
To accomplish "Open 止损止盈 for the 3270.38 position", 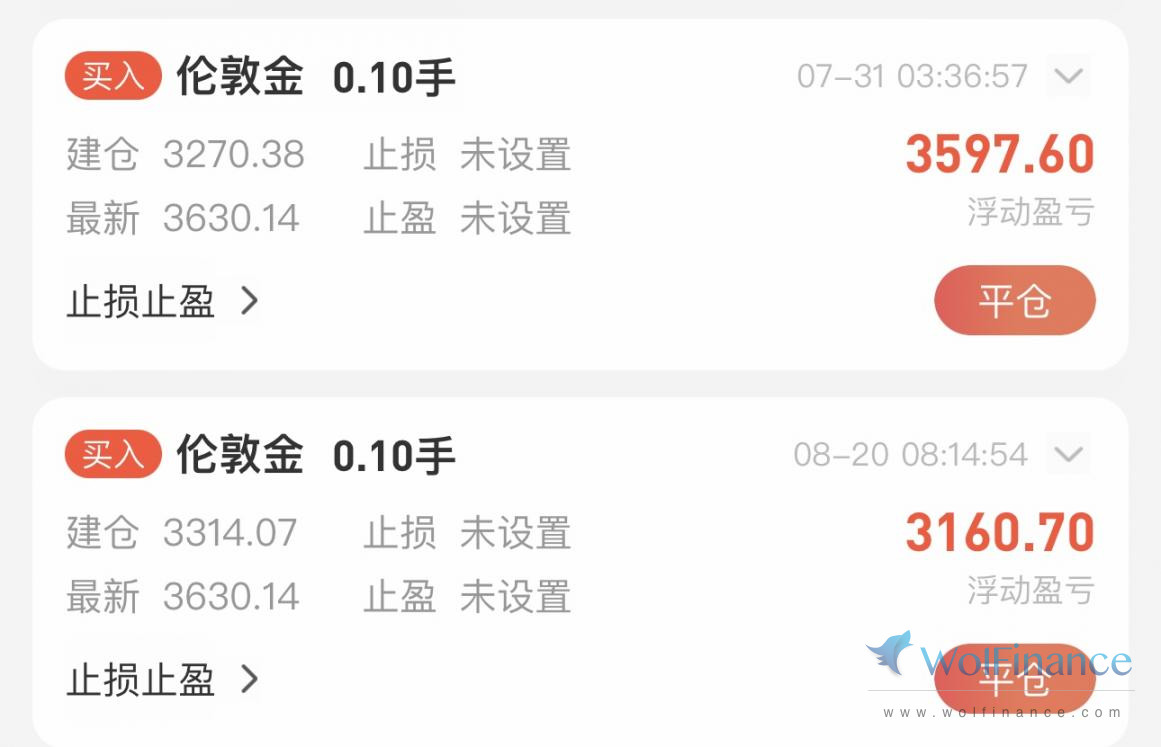I will click(163, 301).
